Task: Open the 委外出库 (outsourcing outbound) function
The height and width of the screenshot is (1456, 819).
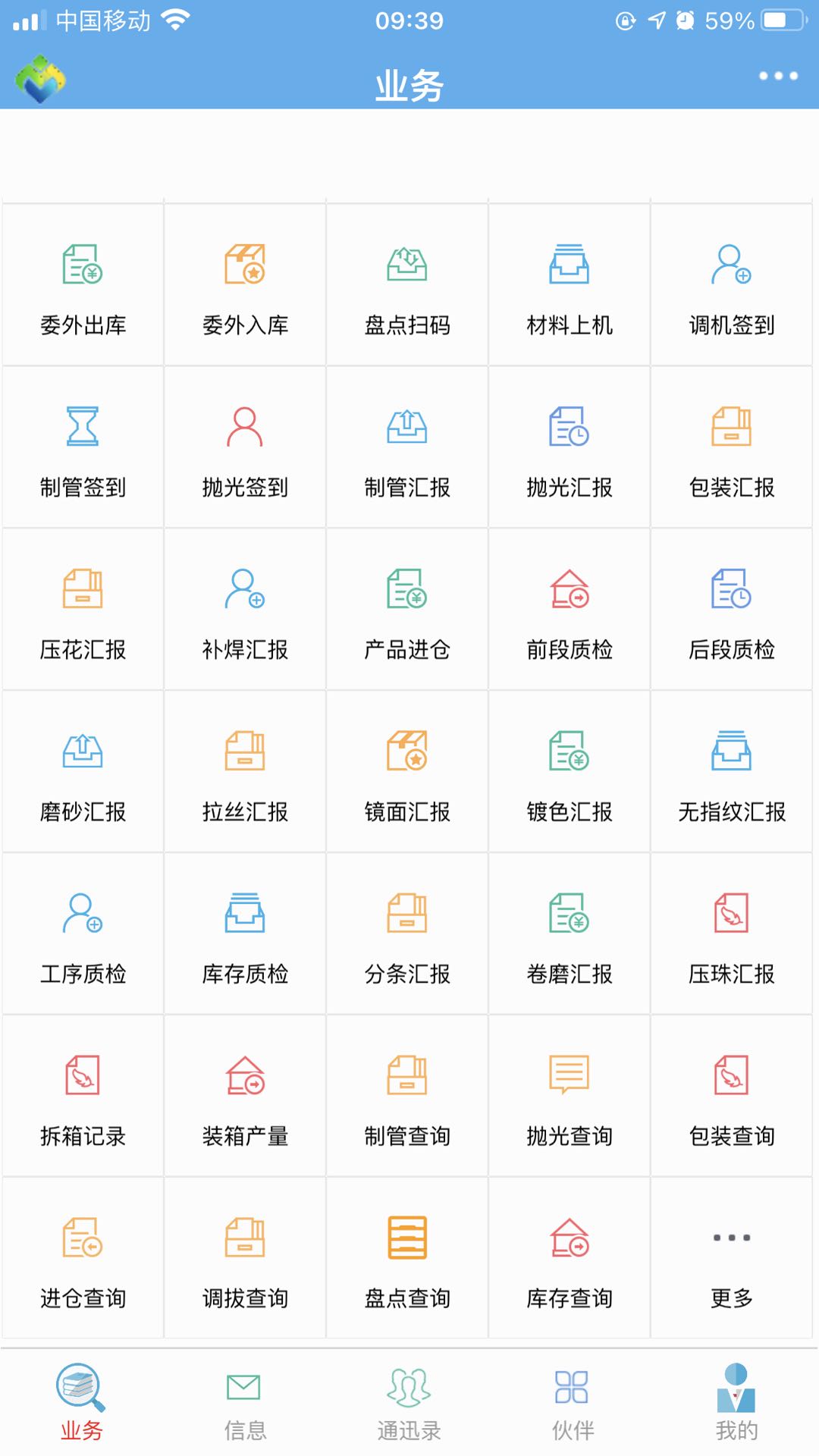Action: click(82, 284)
